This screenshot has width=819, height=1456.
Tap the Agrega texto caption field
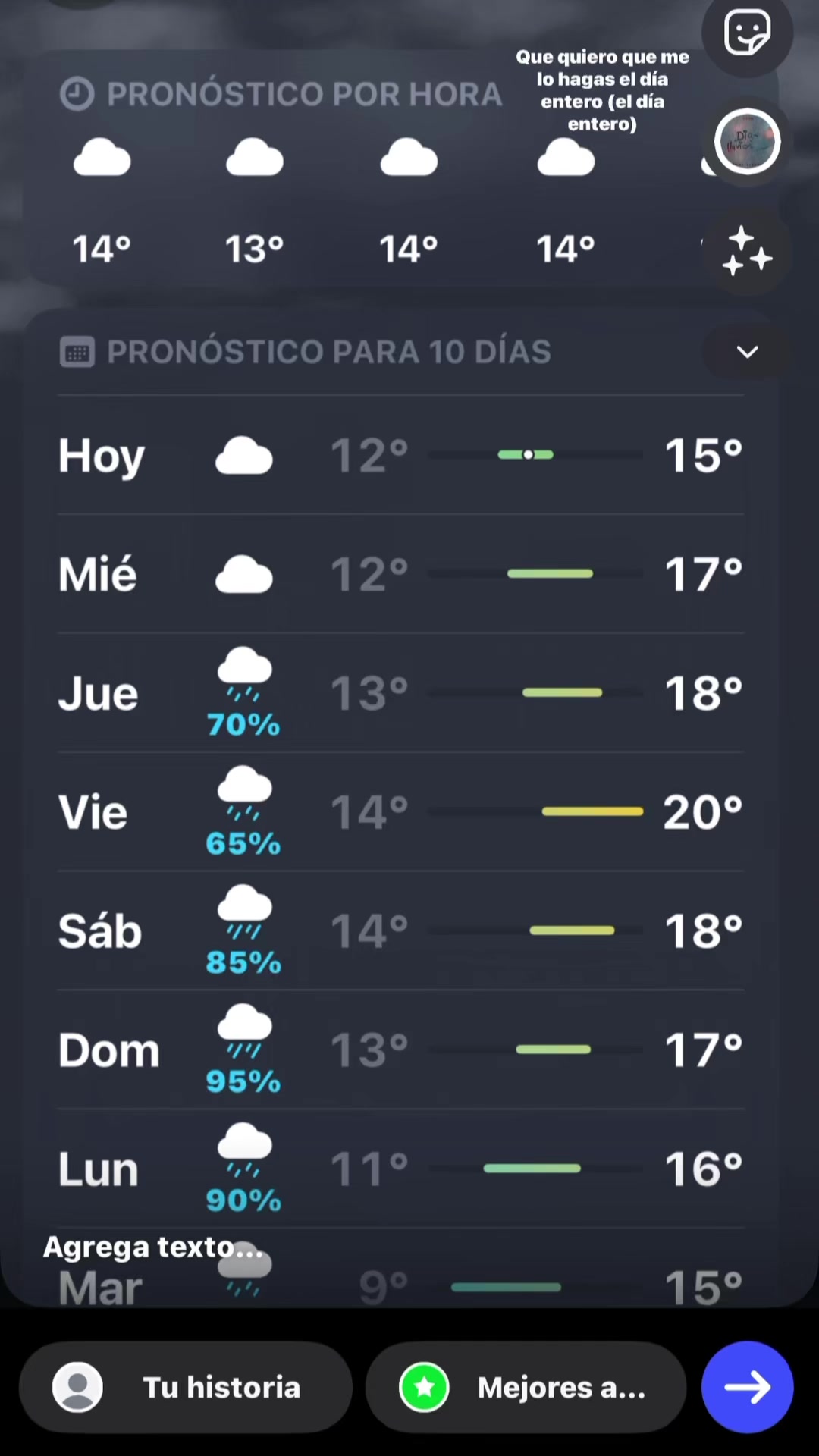point(153,1247)
